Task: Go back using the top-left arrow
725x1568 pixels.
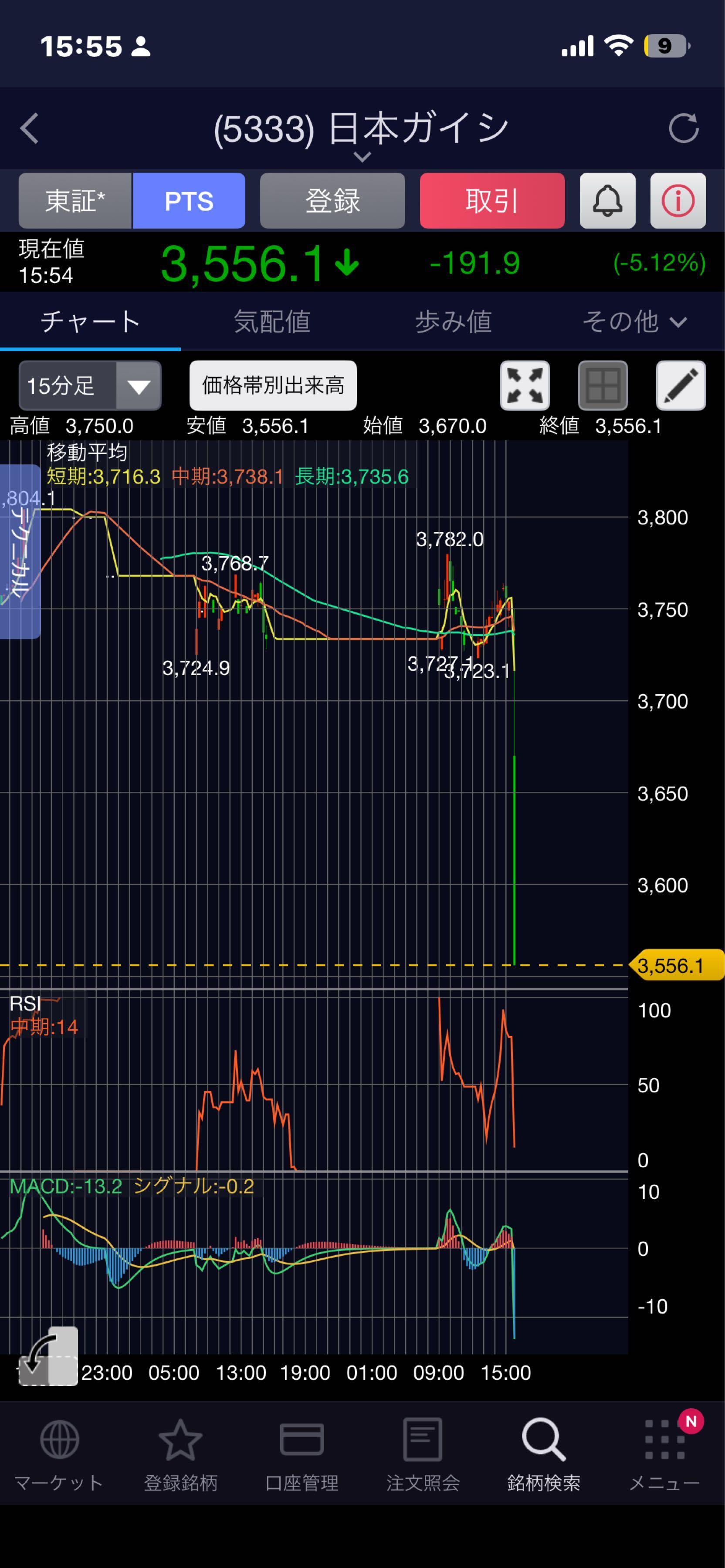Action: 29,128
